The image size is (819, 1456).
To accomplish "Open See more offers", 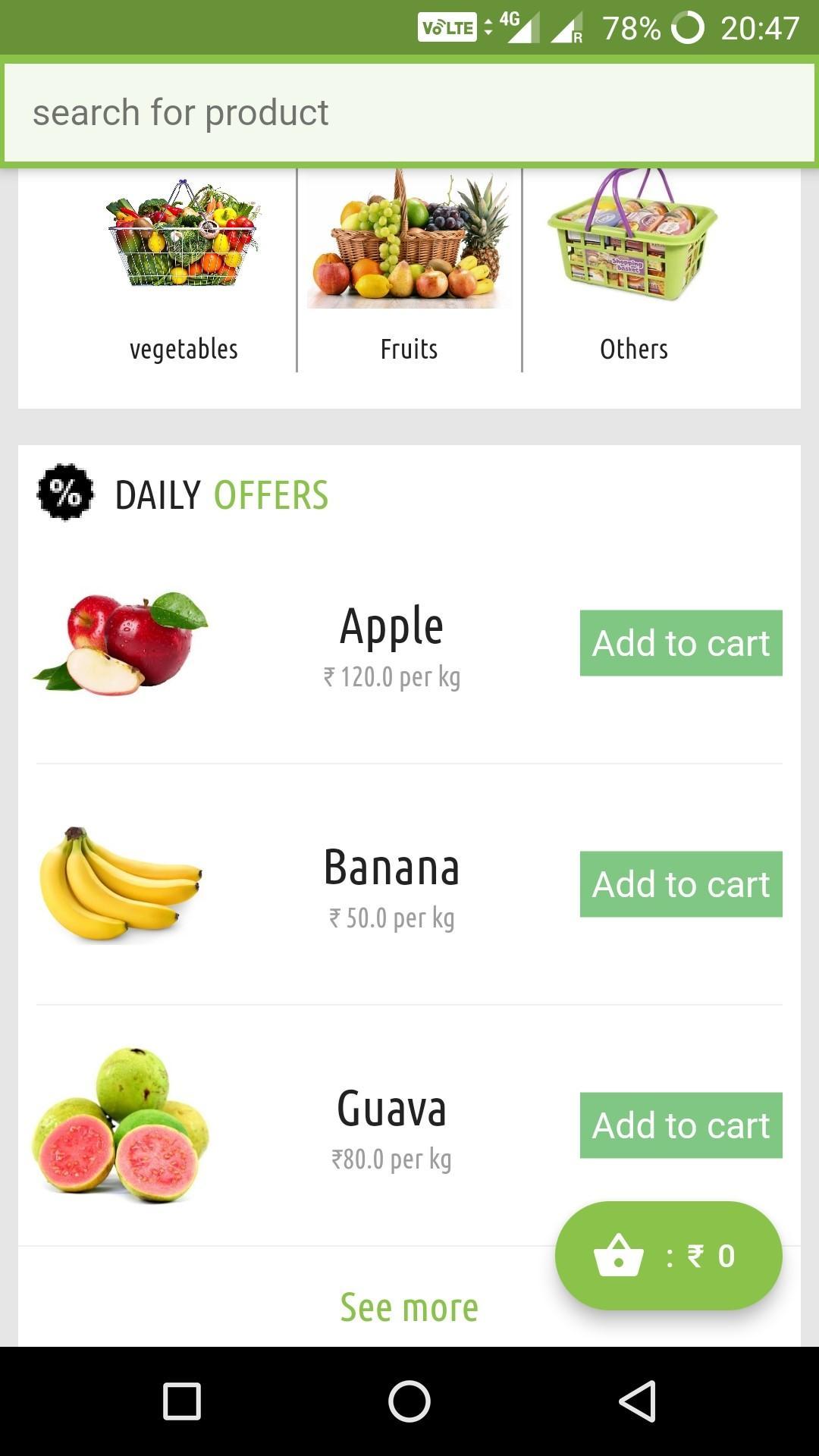I will tap(409, 1306).
